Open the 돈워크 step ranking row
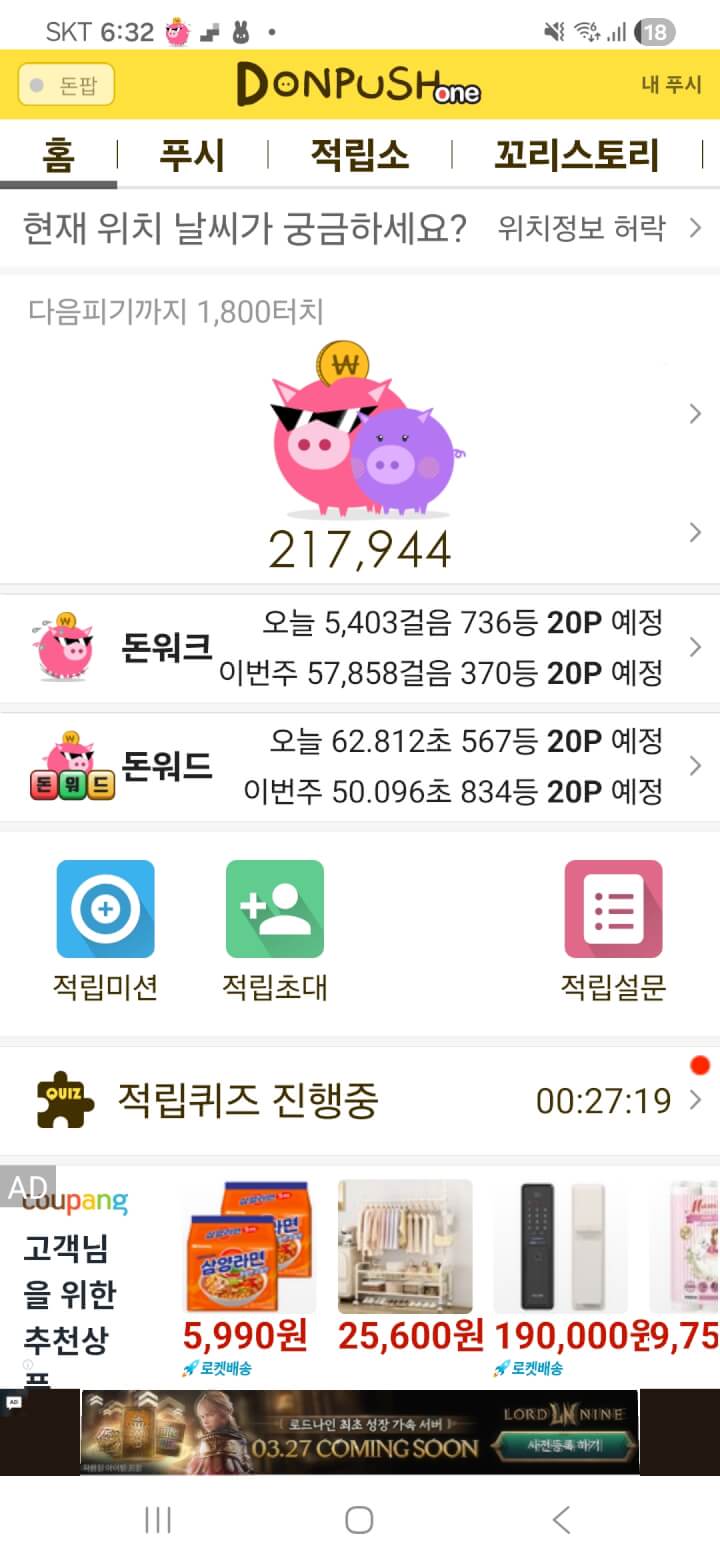This screenshot has height=1560, width=720. [360, 648]
